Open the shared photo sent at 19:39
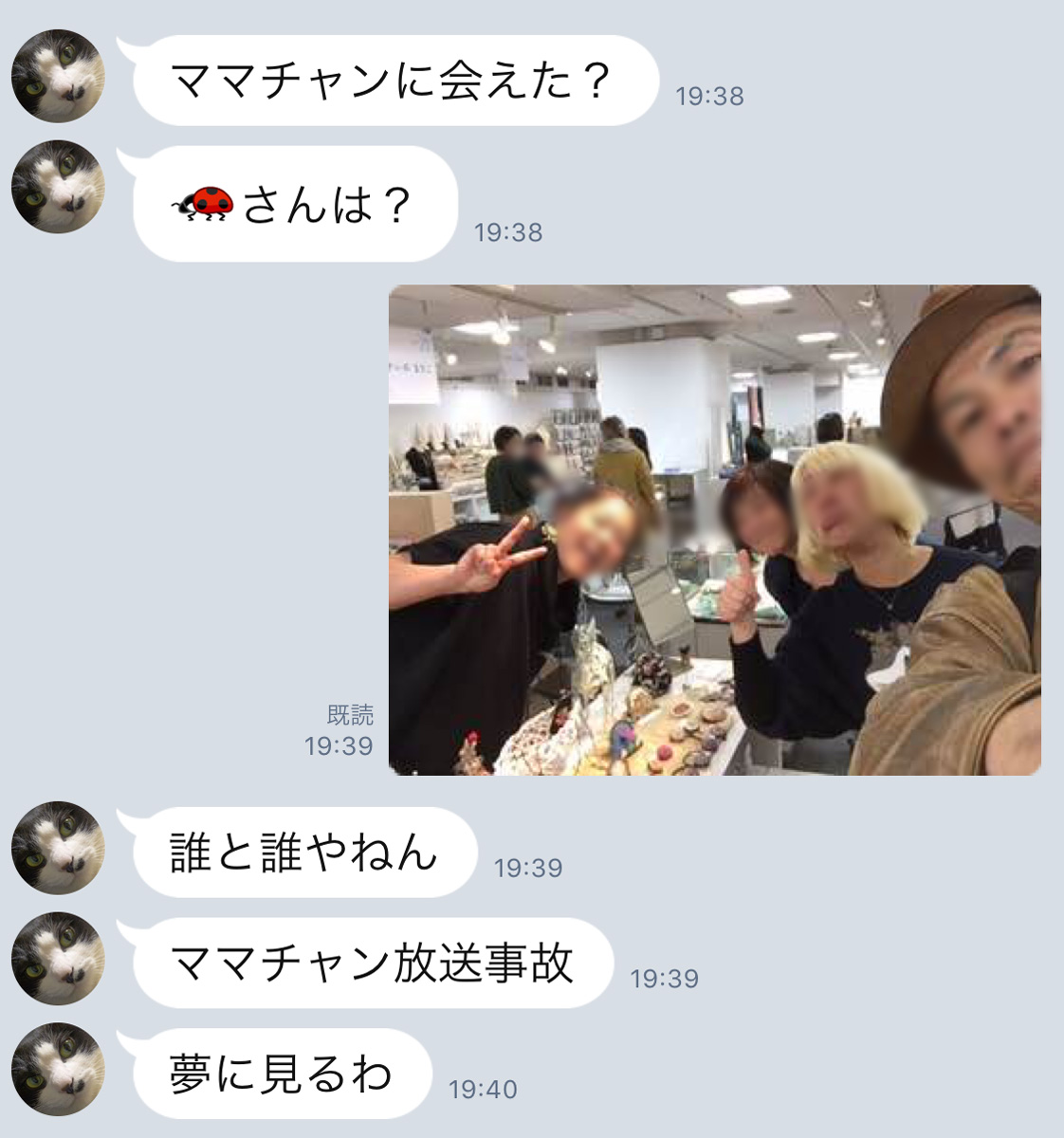Image resolution: width=1064 pixels, height=1138 pixels. coord(714,530)
